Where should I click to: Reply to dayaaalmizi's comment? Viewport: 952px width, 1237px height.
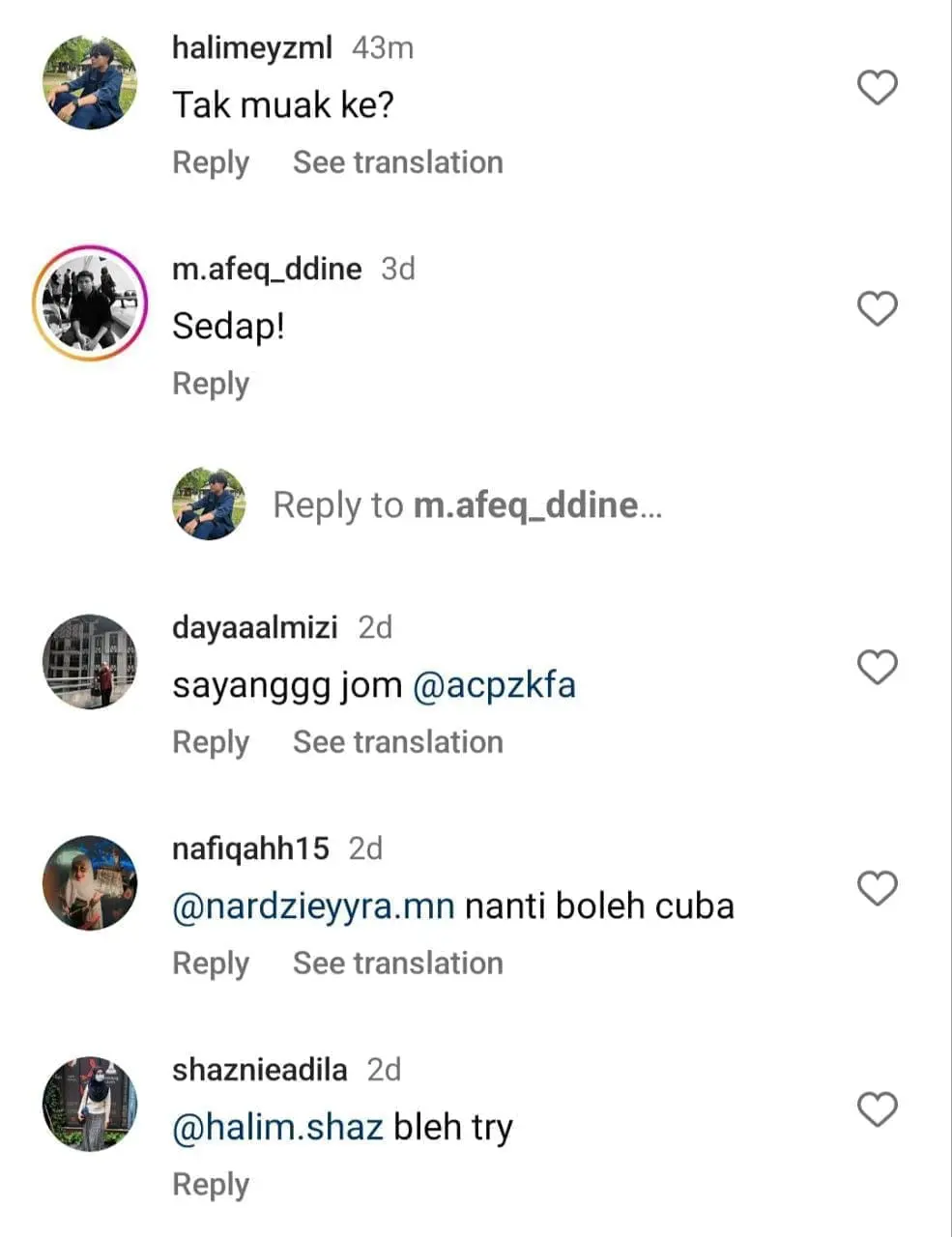[x=211, y=742]
